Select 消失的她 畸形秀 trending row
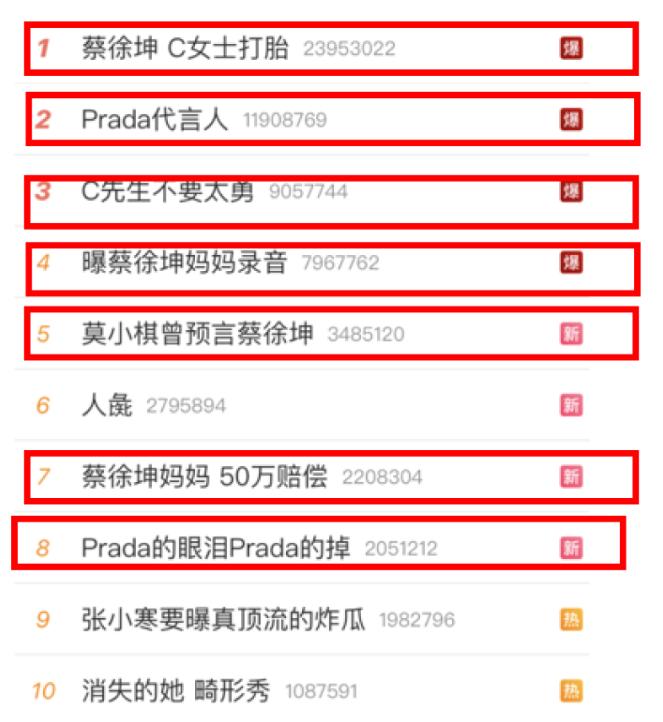This screenshot has width=663, height=722. pyautogui.click(x=177, y=691)
